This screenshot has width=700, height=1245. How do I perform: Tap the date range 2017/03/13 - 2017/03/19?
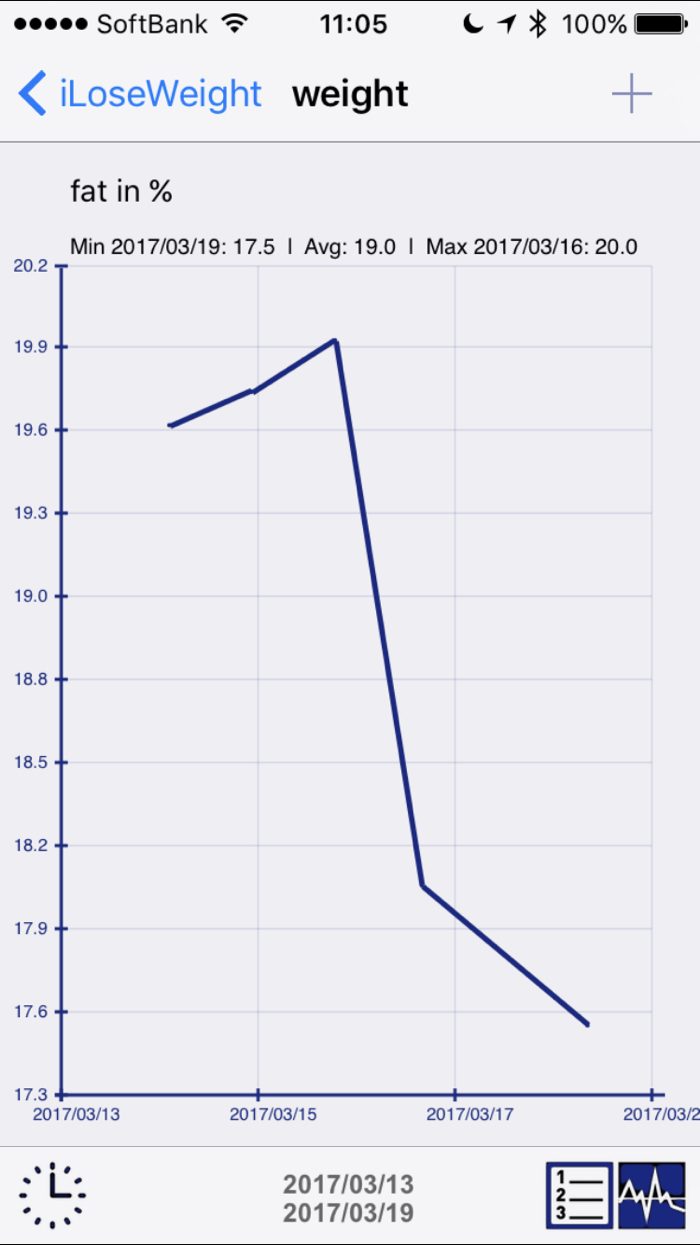click(347, 1198)
